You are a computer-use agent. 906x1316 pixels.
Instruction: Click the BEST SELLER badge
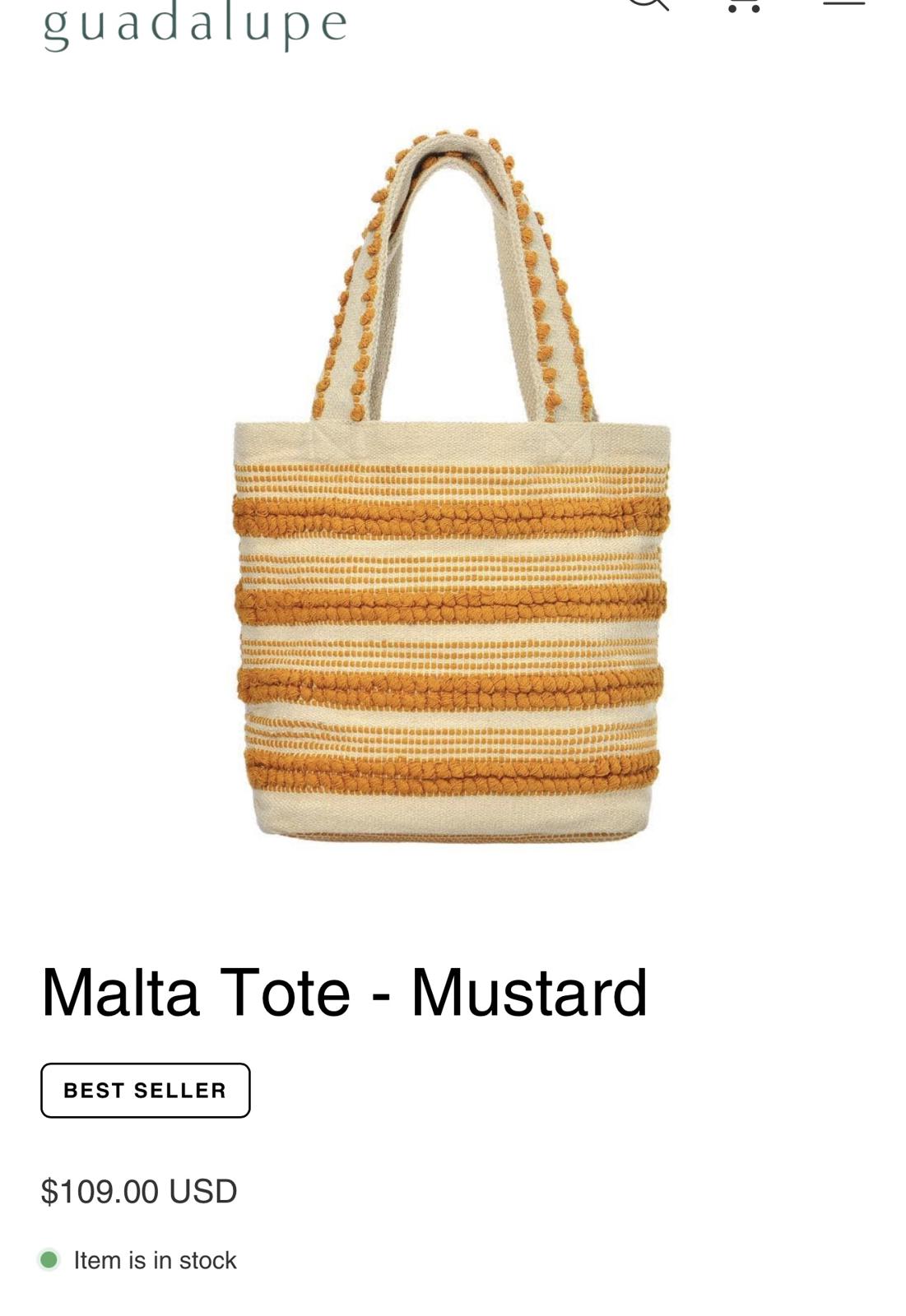(146, 1091)
